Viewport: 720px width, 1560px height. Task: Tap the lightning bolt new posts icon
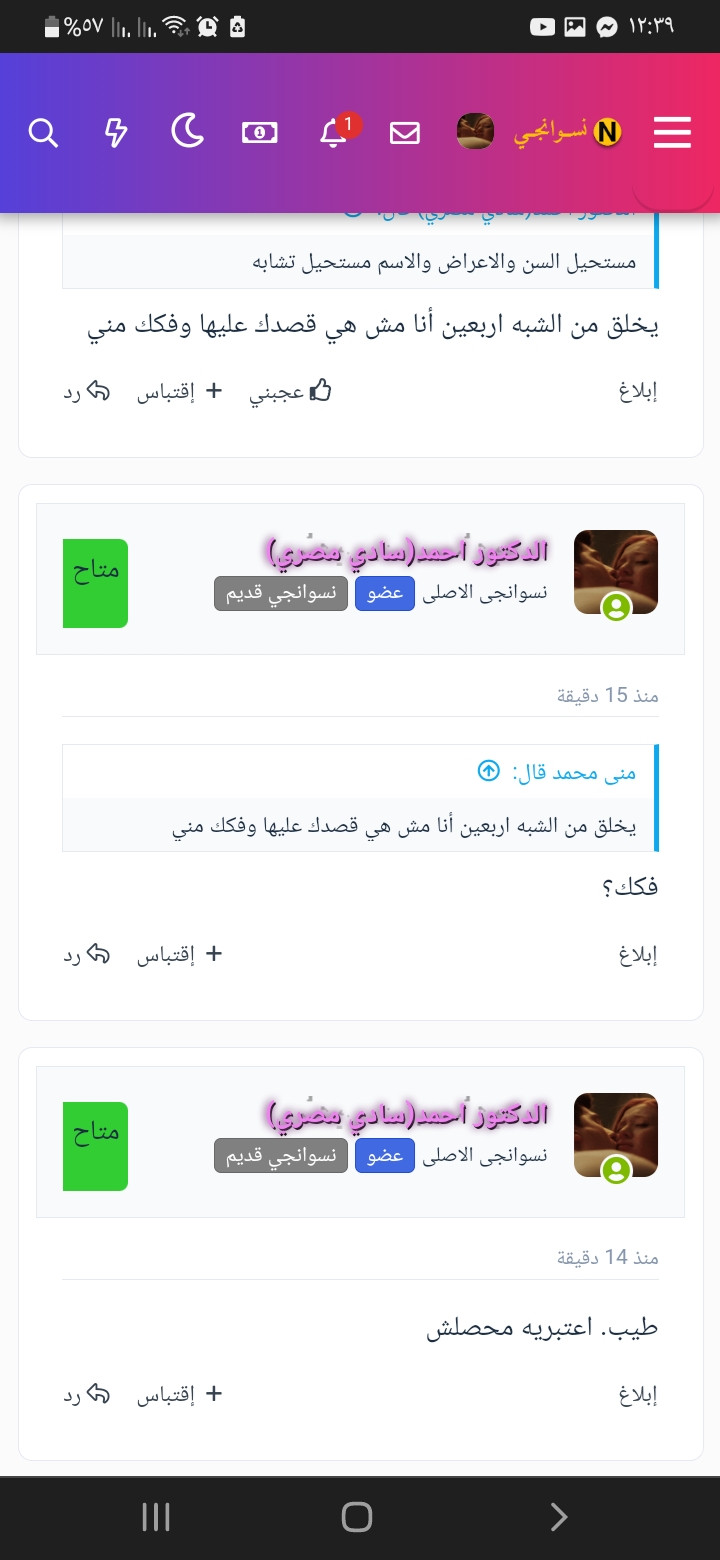[x=117, y=132]
